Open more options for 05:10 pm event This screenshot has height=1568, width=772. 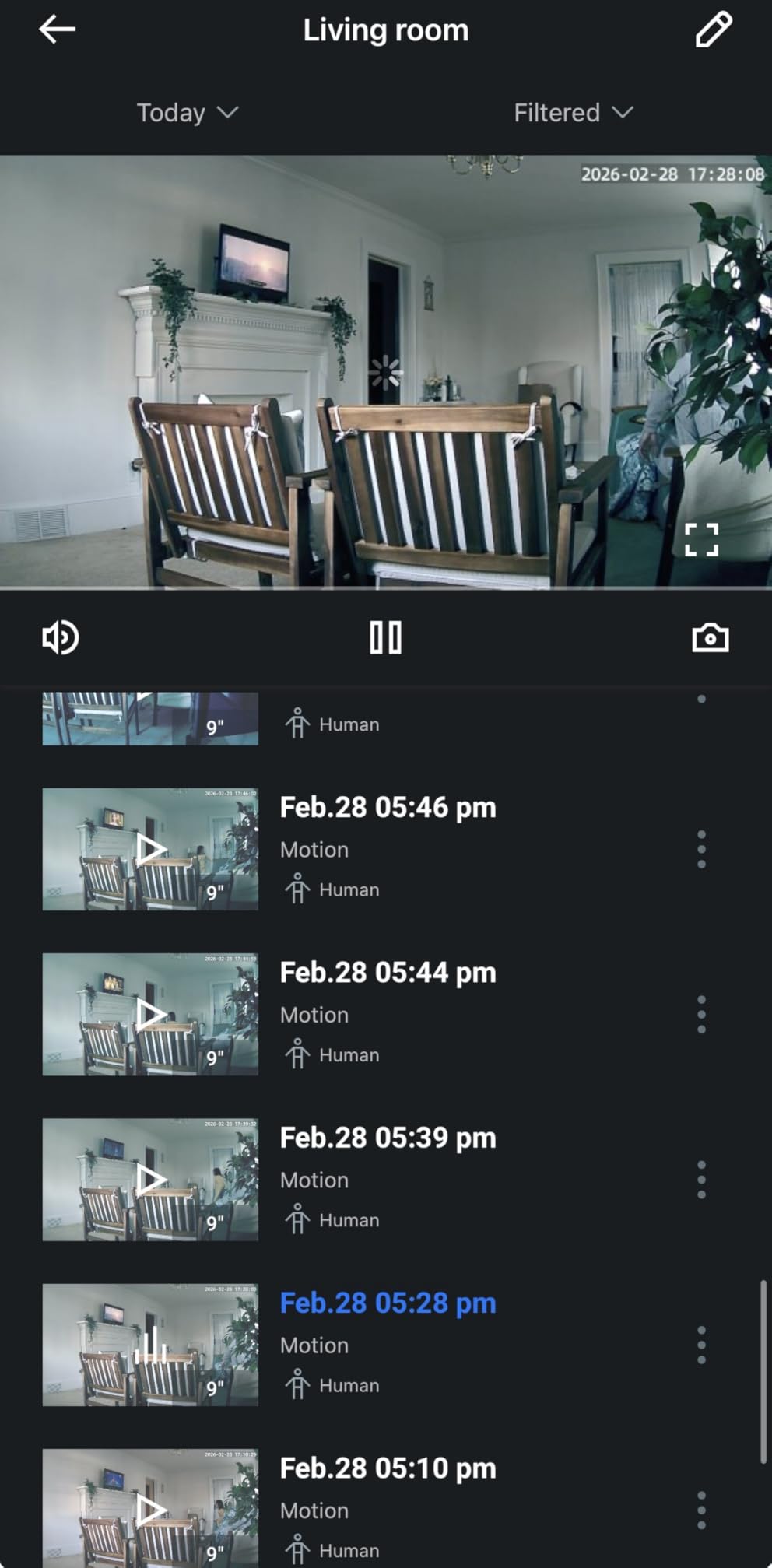701,1510
